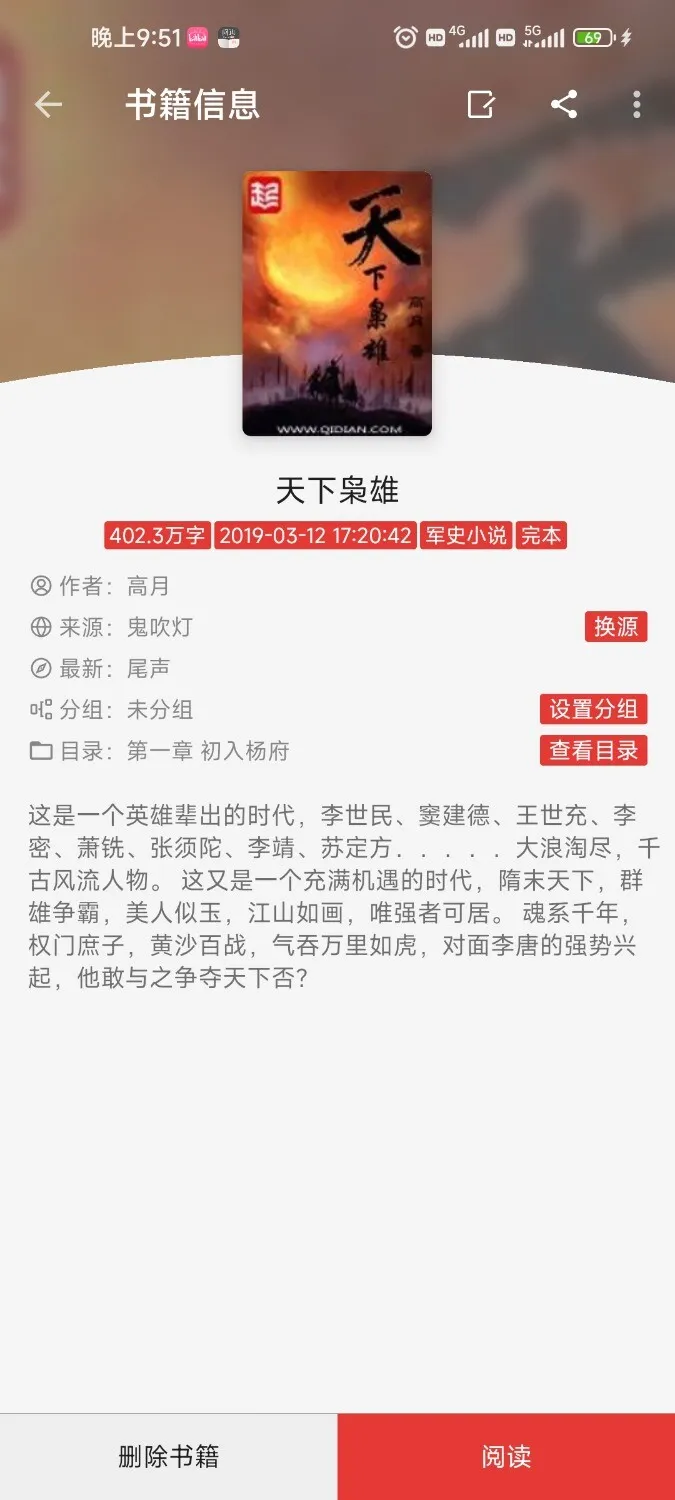
Task: Tap the author row 高月
Action: point(148,586)
